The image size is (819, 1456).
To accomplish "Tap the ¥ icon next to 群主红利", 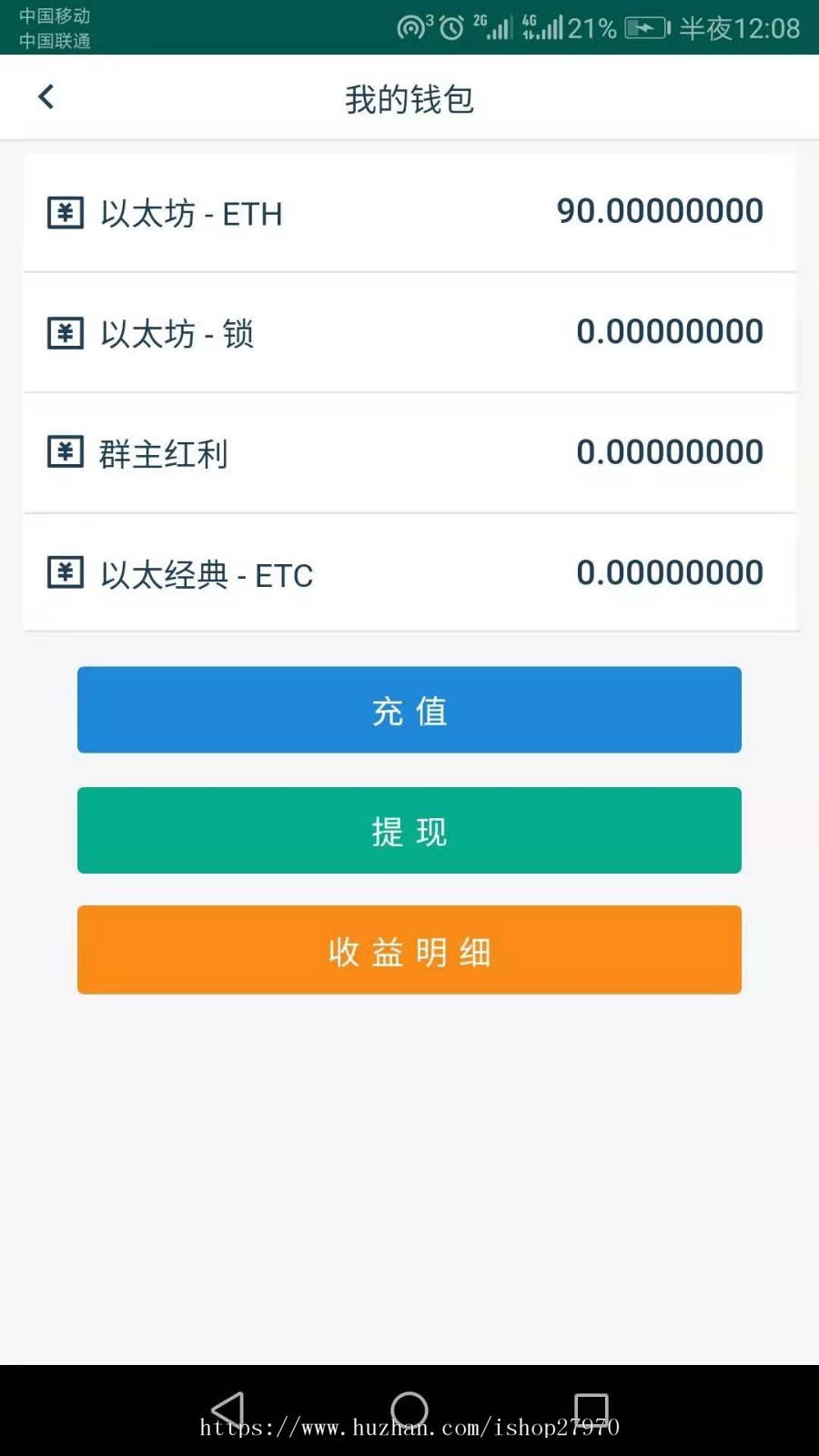I will click(x=65, y=453).
